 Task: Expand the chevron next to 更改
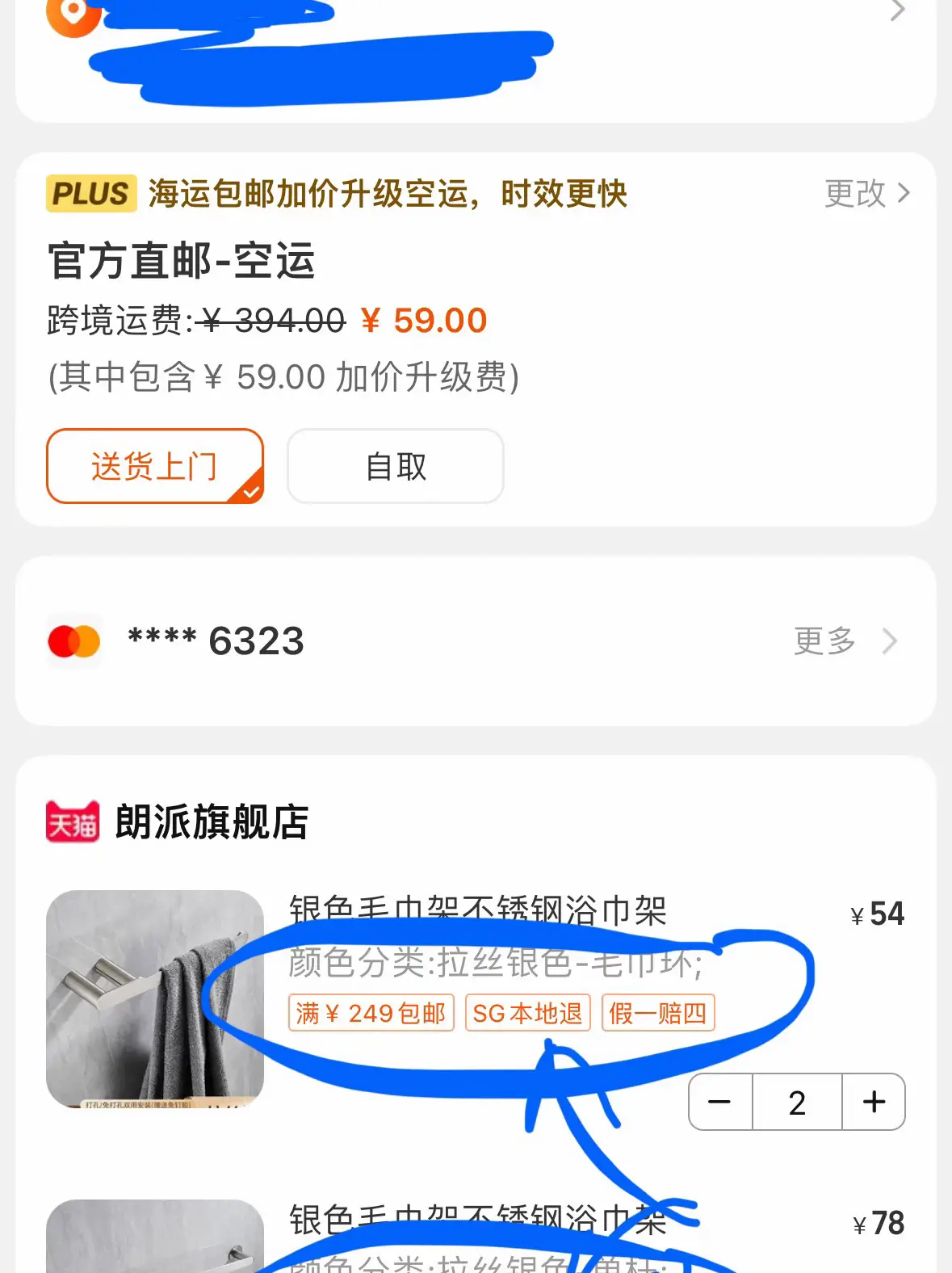pos(906,194)
